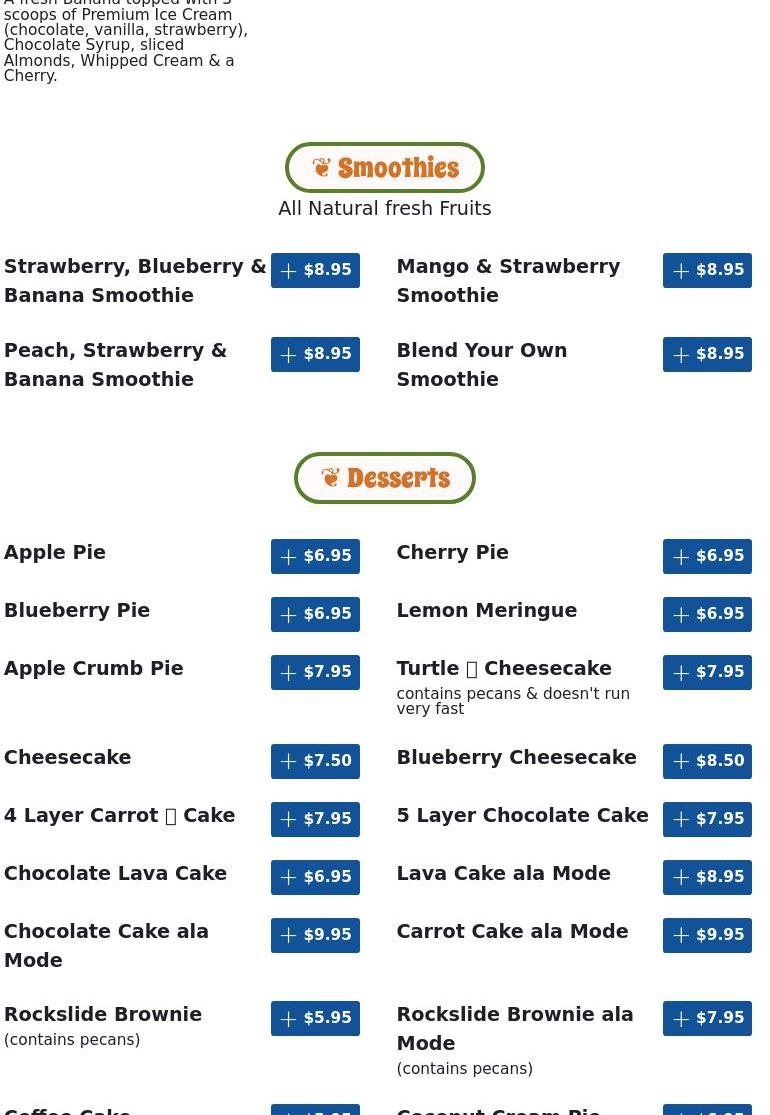Add Strawberry, Blueberry & Banana Smoothie to order
770x1115 pixels.
(315, 270)
